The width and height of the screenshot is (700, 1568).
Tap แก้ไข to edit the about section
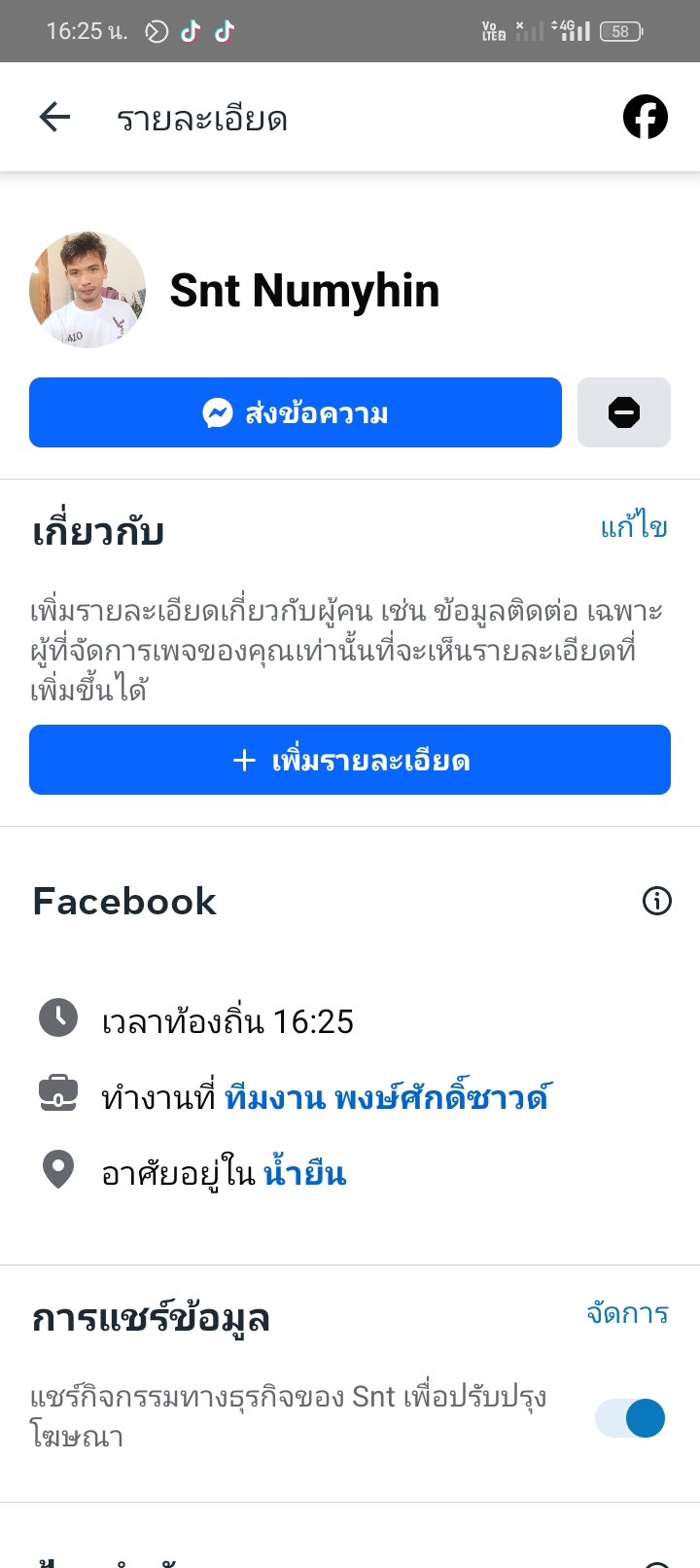click(x=633, y=527)
